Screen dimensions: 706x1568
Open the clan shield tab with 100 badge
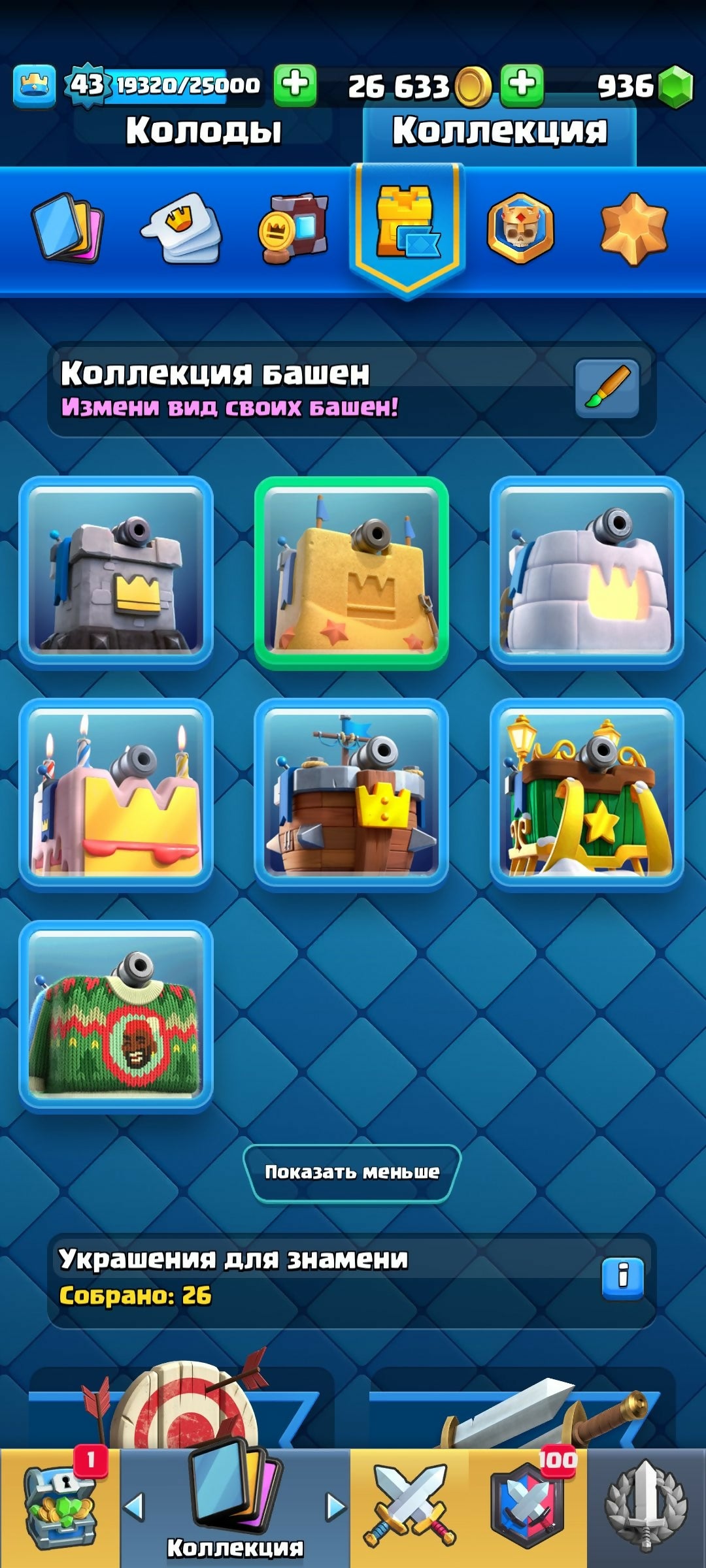point(527,1508)
